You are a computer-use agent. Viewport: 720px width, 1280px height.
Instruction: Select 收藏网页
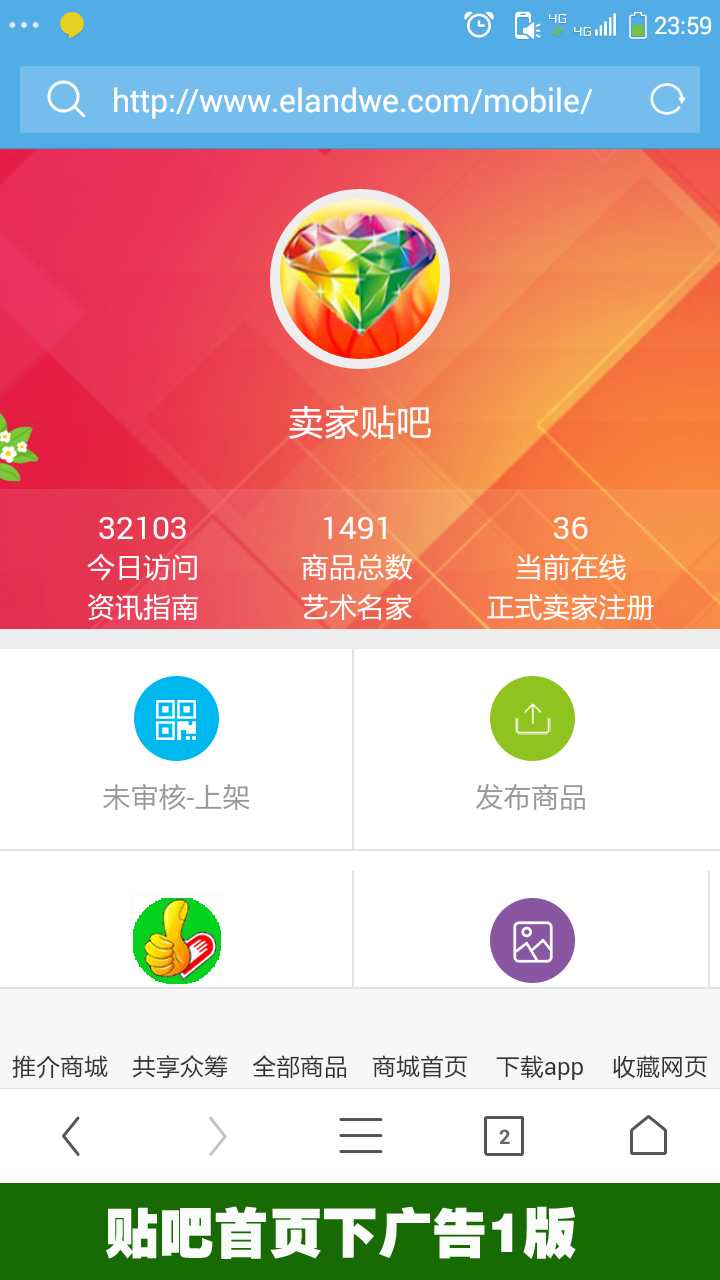pyautogui.click(x=660, y=1067)
